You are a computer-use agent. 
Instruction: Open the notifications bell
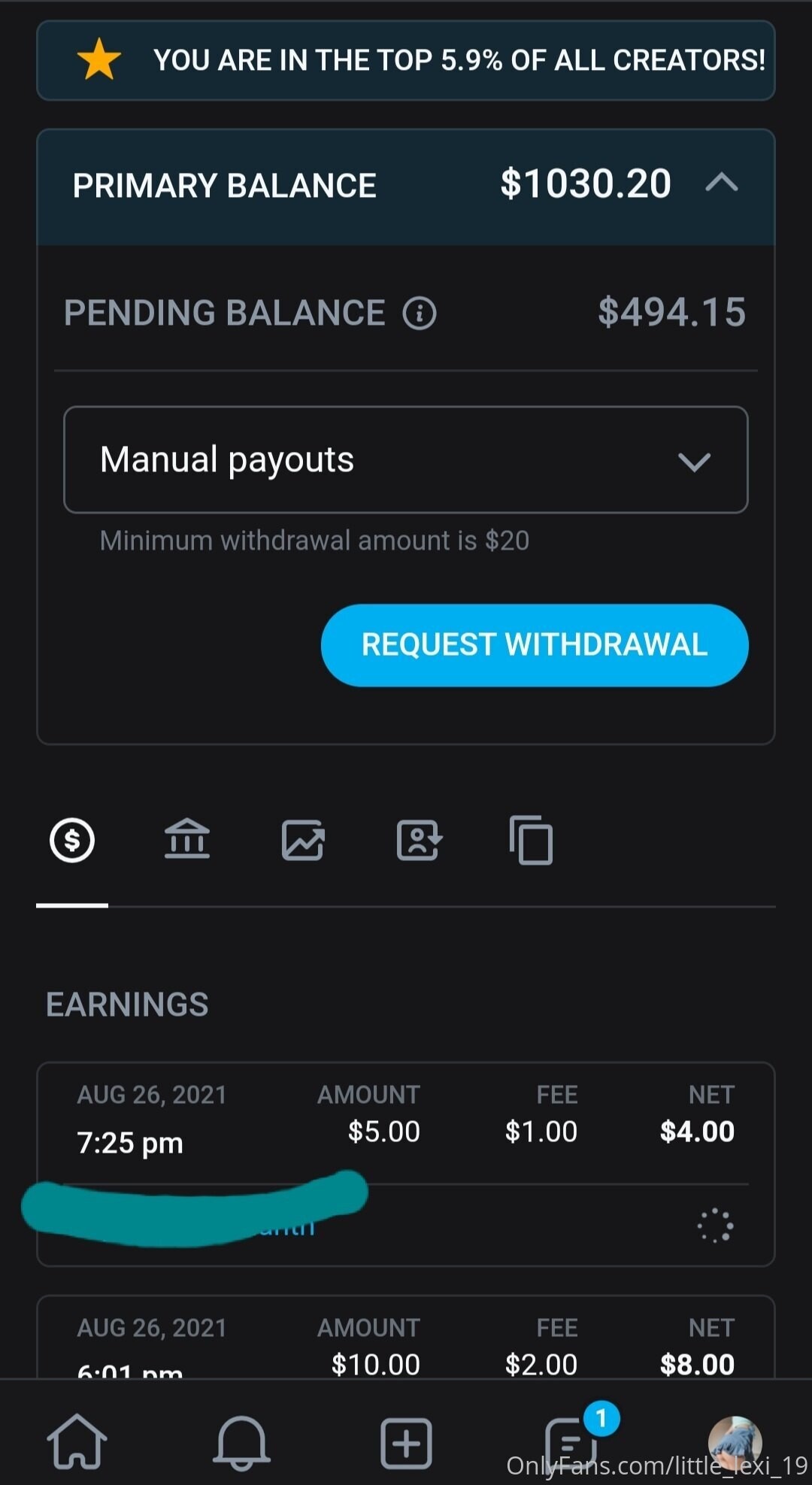(x=241, y=1441)
